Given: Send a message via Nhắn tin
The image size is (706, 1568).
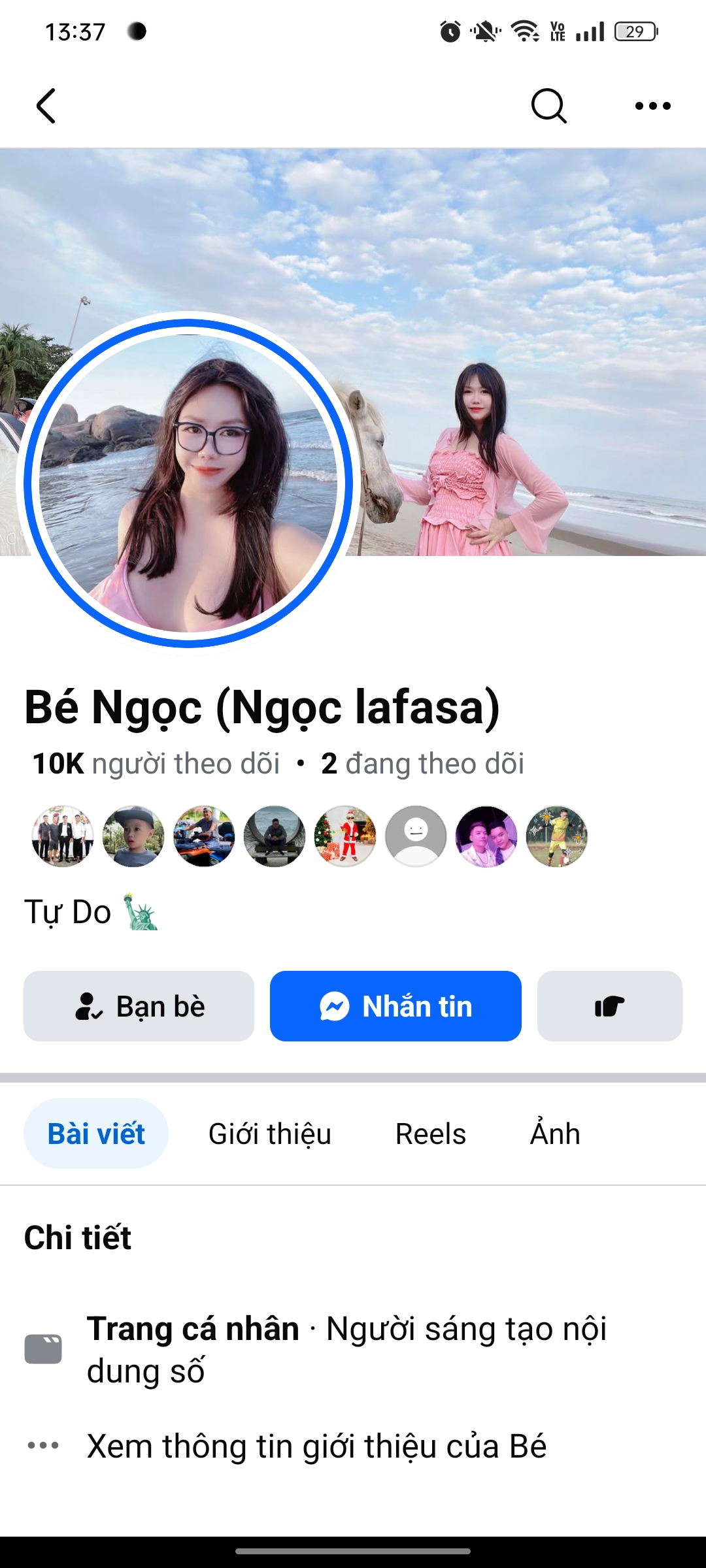Looking at the screenshot, I should (395, 1006).
